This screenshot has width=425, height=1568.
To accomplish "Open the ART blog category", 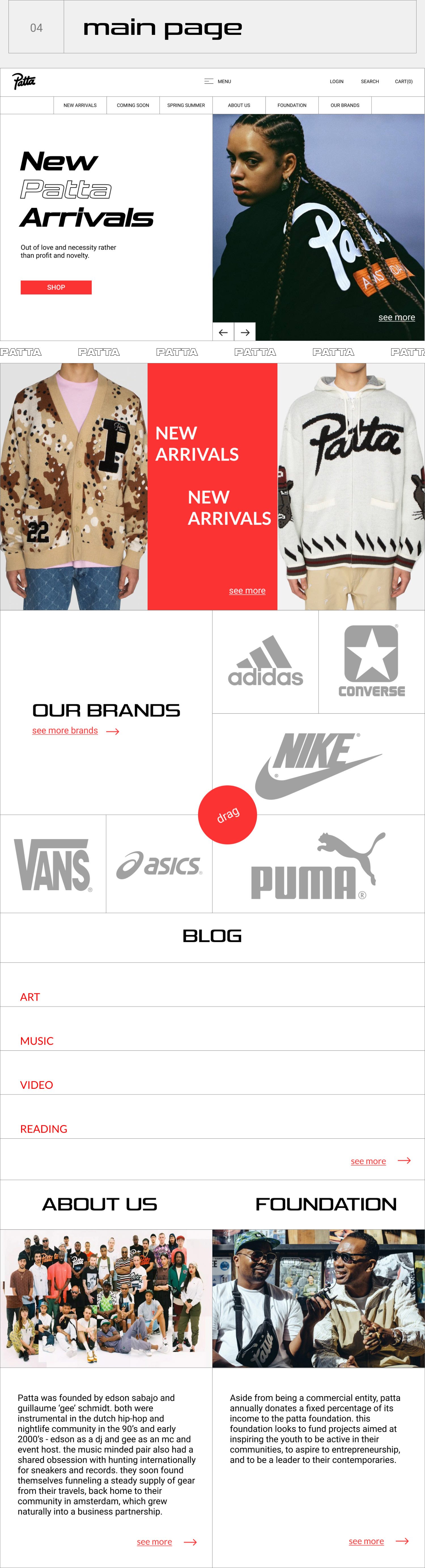I will tap(30, 997).
